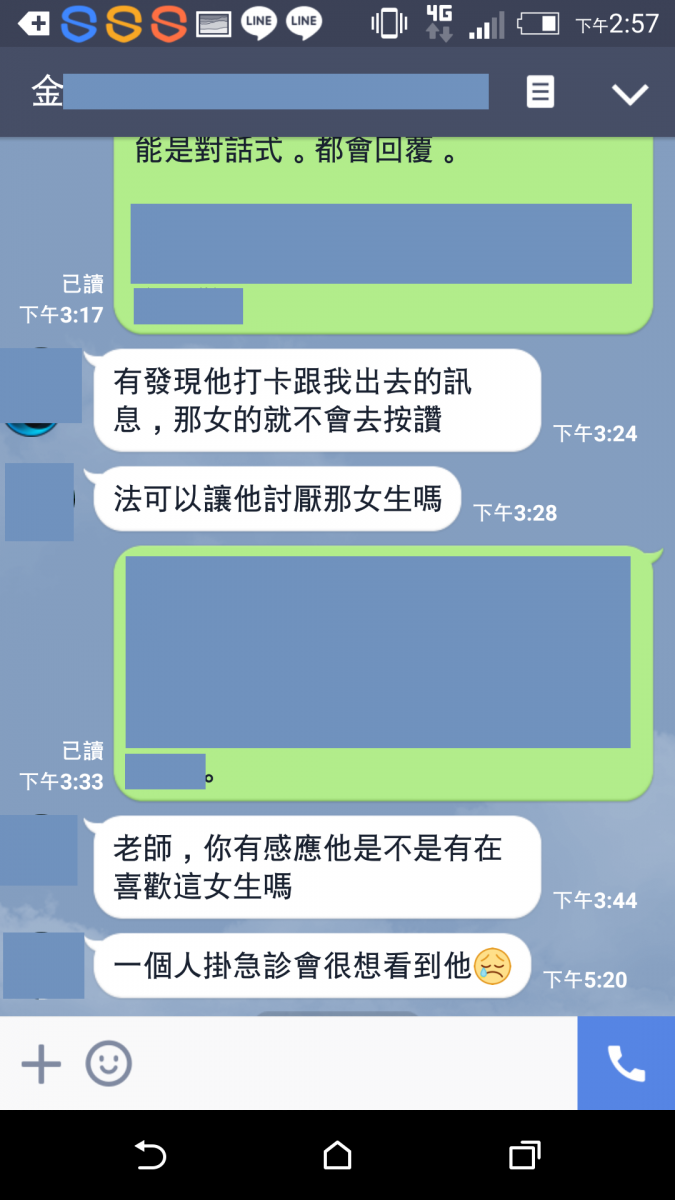Screen dimensions: 675x1200
Task: Open the plus attachment menu
Action: tap(41, 1064)
